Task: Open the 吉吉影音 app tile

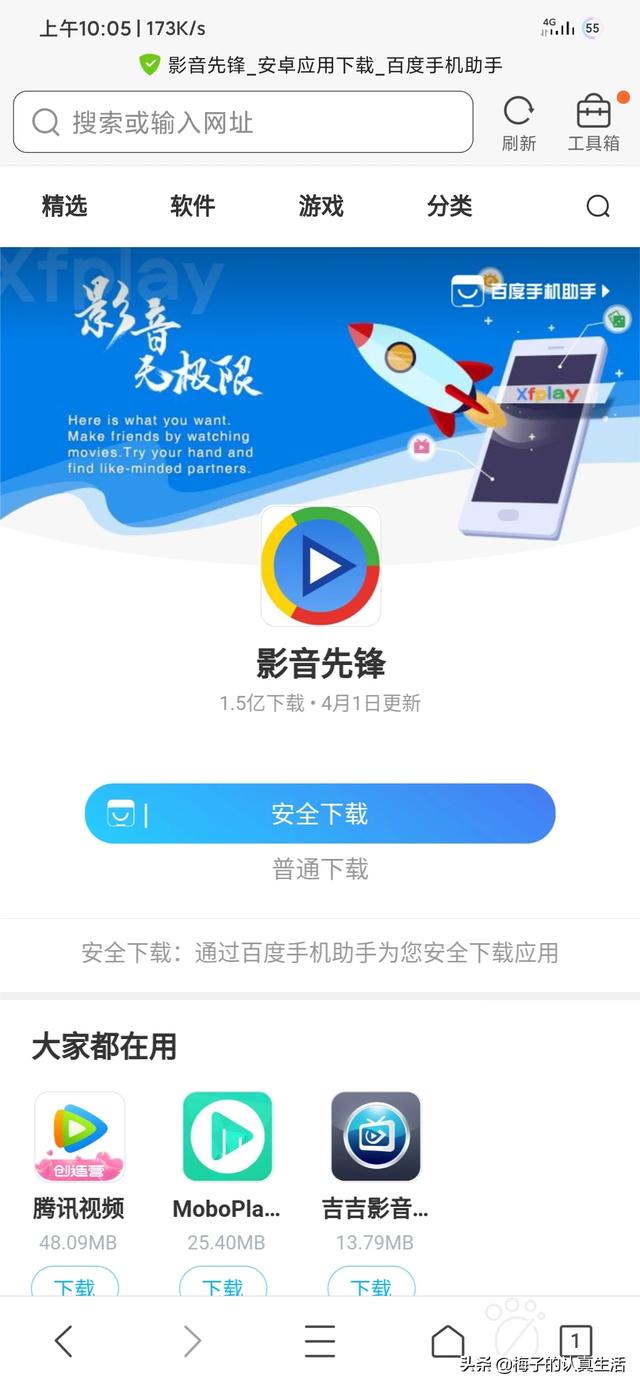Action: click(375, 1137)
